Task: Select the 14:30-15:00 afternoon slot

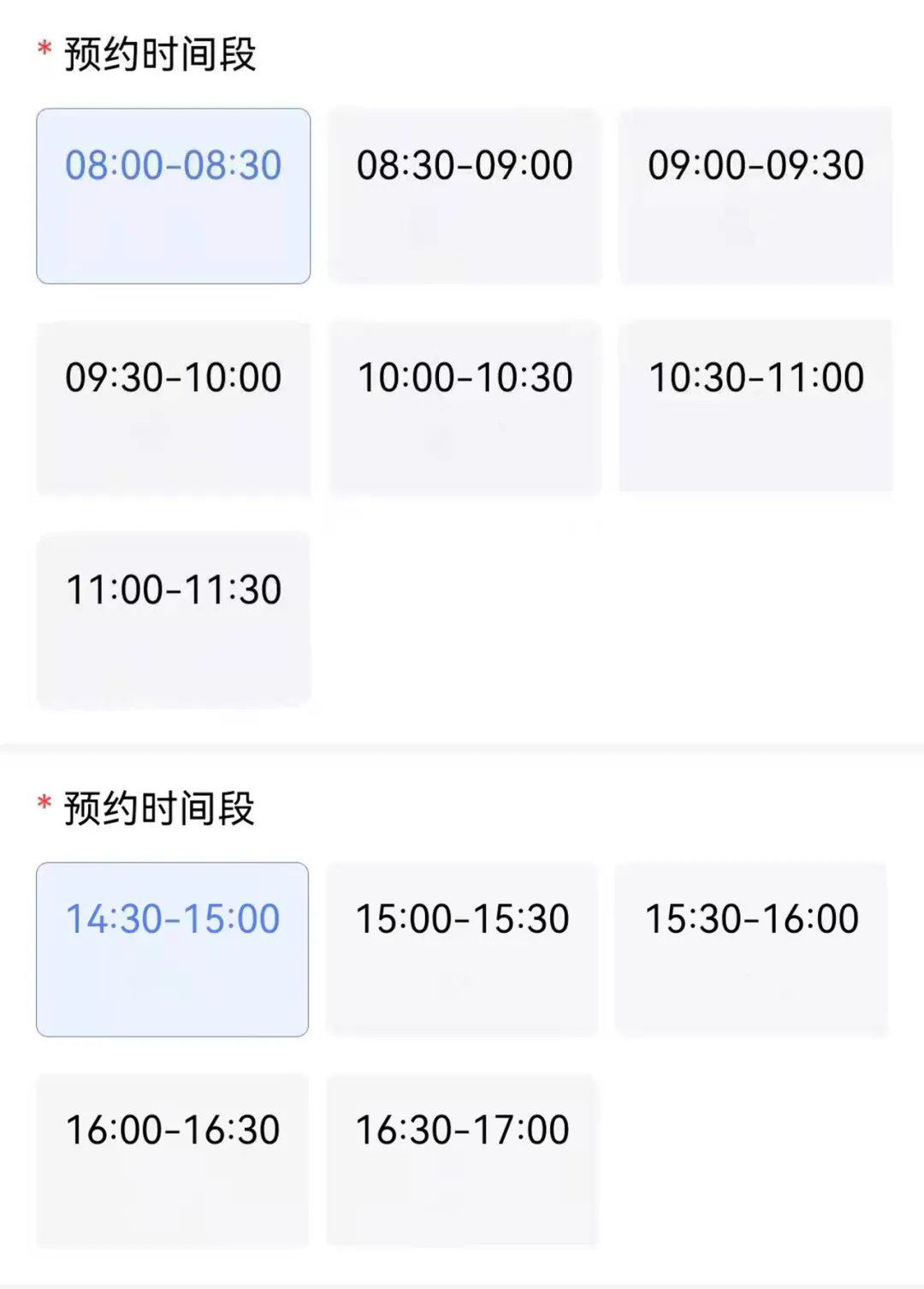Action: 172,949
